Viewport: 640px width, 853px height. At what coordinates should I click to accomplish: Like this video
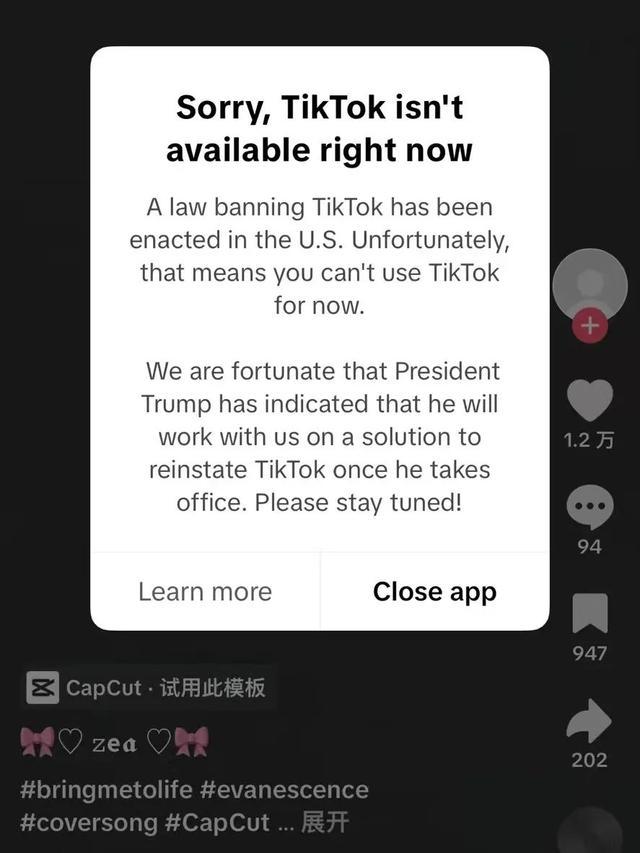pos(589,401)
